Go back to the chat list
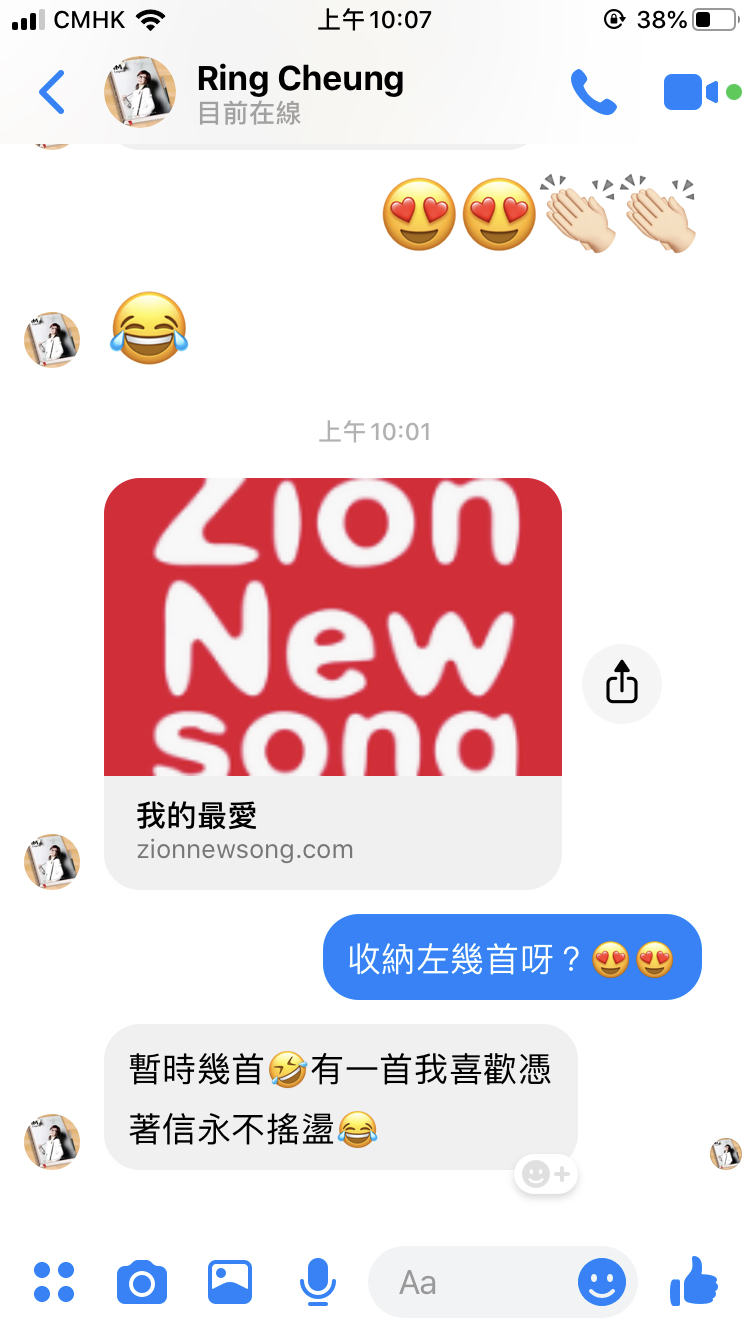Screen dimensions: 750x1334 point(52,93)
